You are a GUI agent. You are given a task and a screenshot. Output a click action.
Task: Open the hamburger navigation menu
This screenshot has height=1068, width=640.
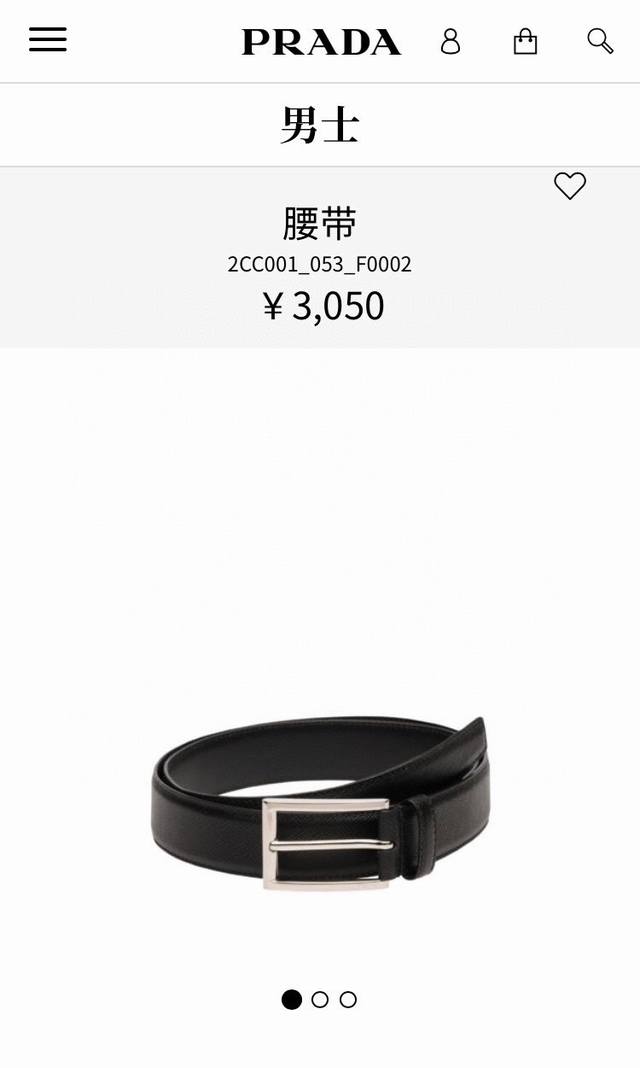pyautogui.click(x=47, y=40)
